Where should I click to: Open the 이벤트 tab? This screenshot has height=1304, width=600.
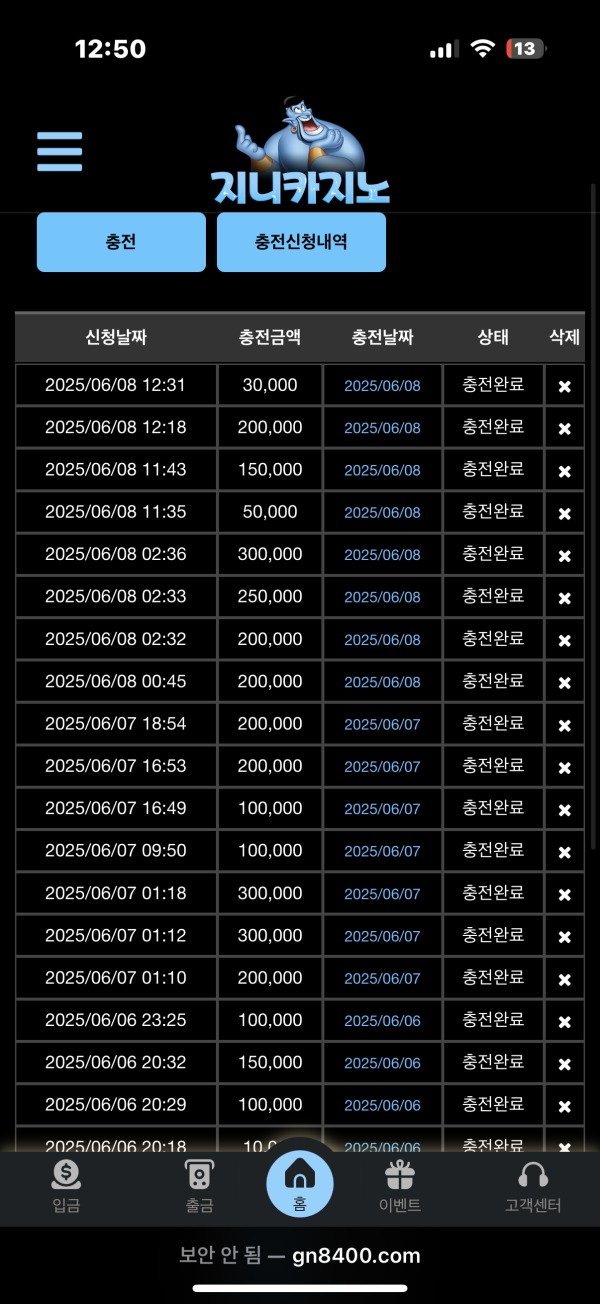pyautogui.click(x=400, y=1187)
